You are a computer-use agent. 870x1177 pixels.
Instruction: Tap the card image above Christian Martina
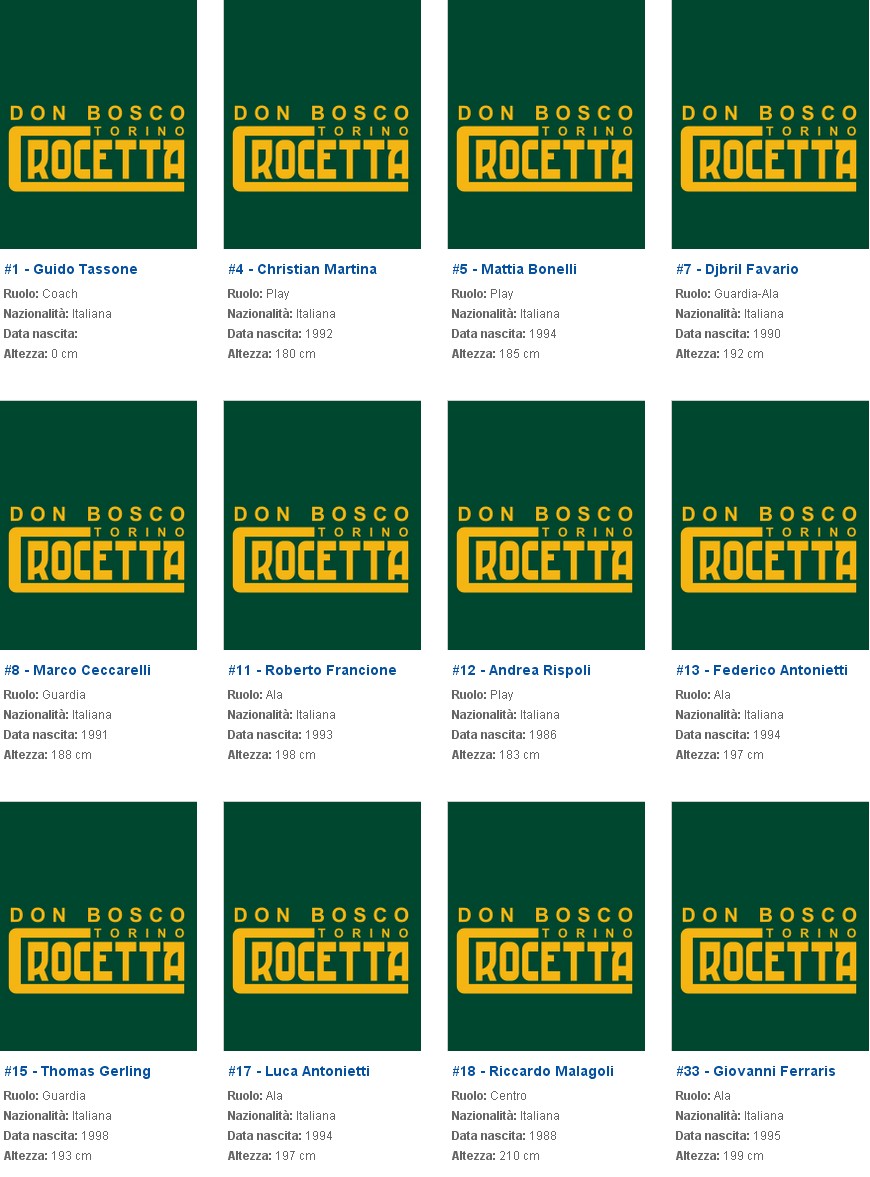[322, 124]
